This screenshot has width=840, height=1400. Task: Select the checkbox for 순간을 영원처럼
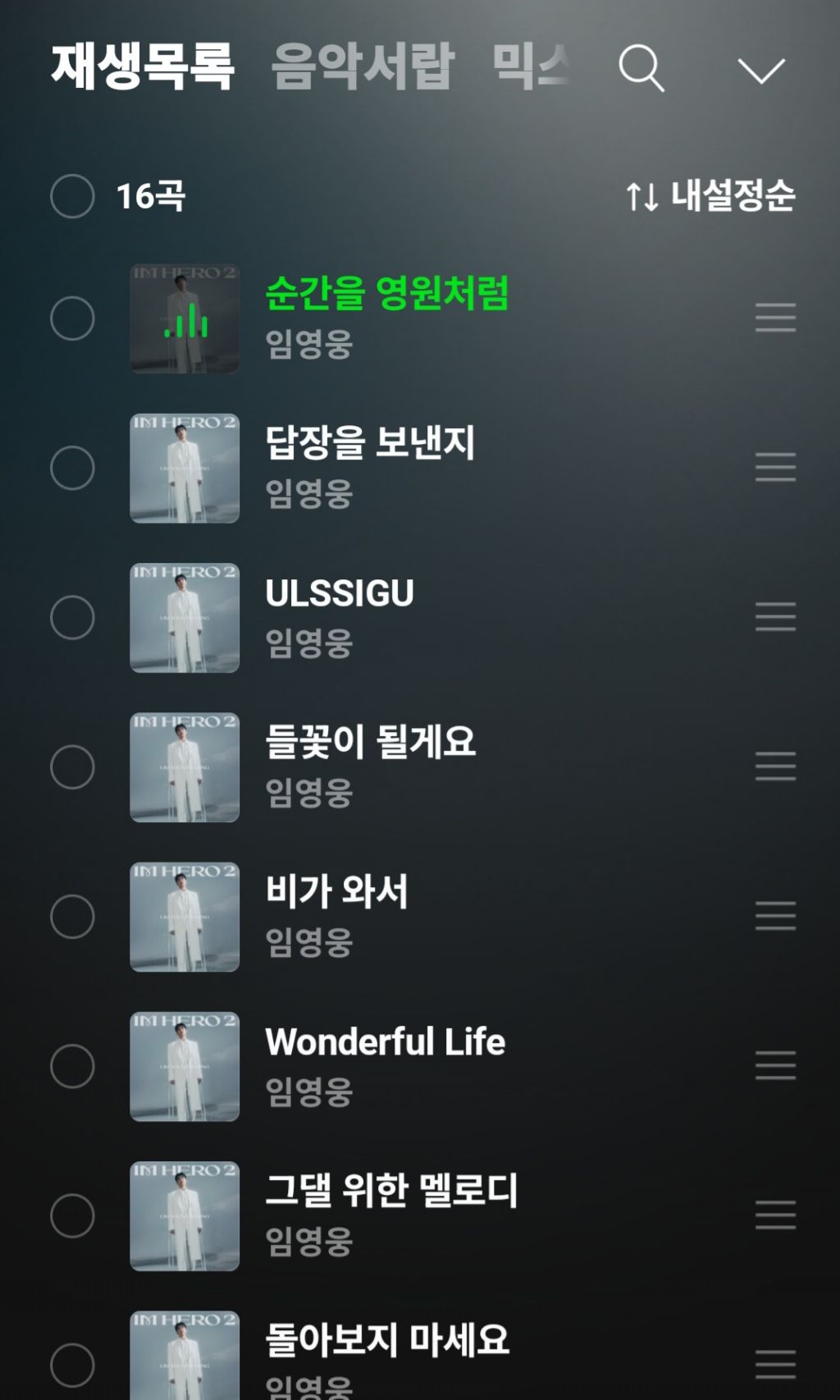coord(72,318)
